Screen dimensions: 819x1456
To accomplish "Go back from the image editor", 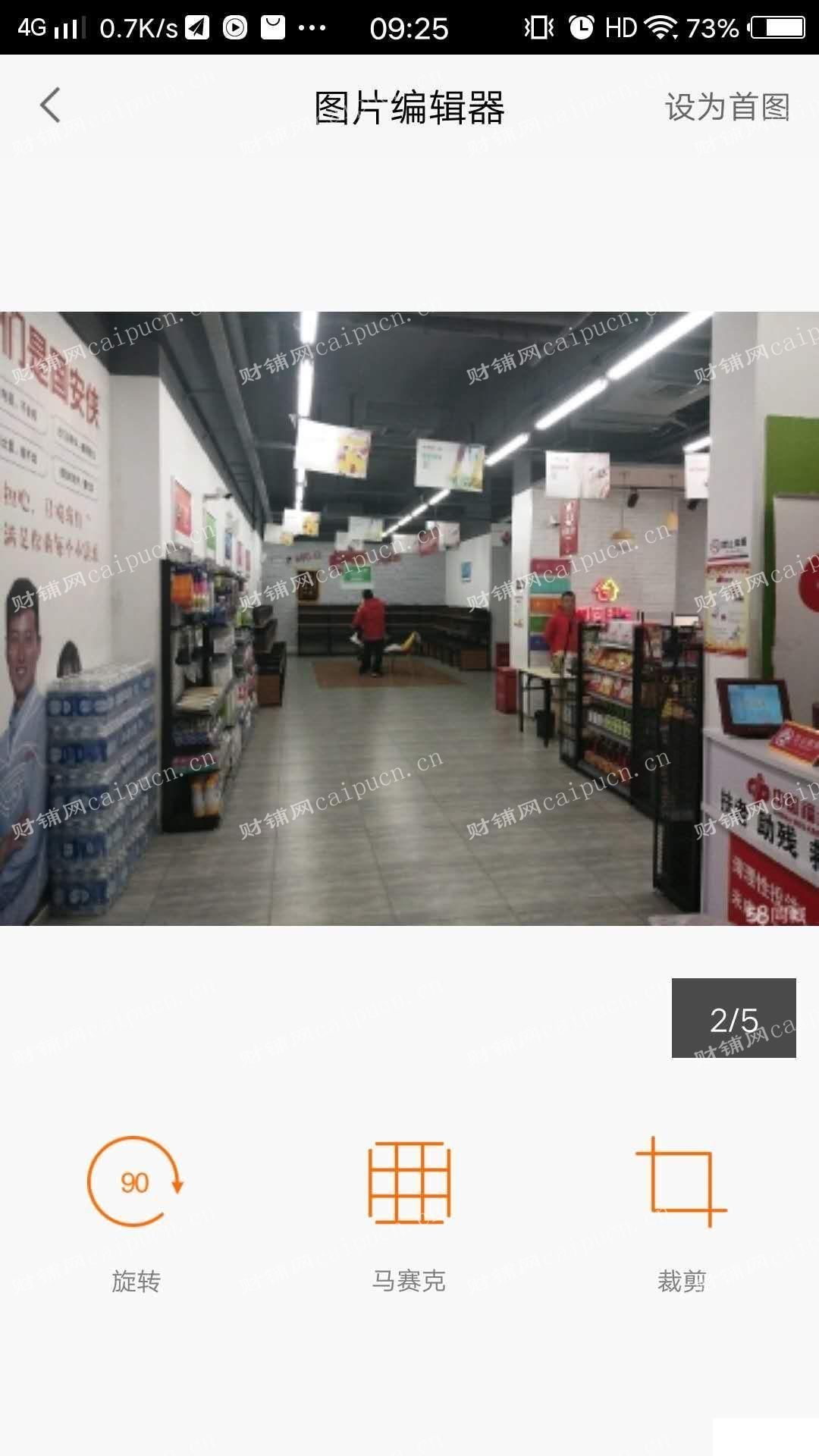I will [x=50, y=105].
